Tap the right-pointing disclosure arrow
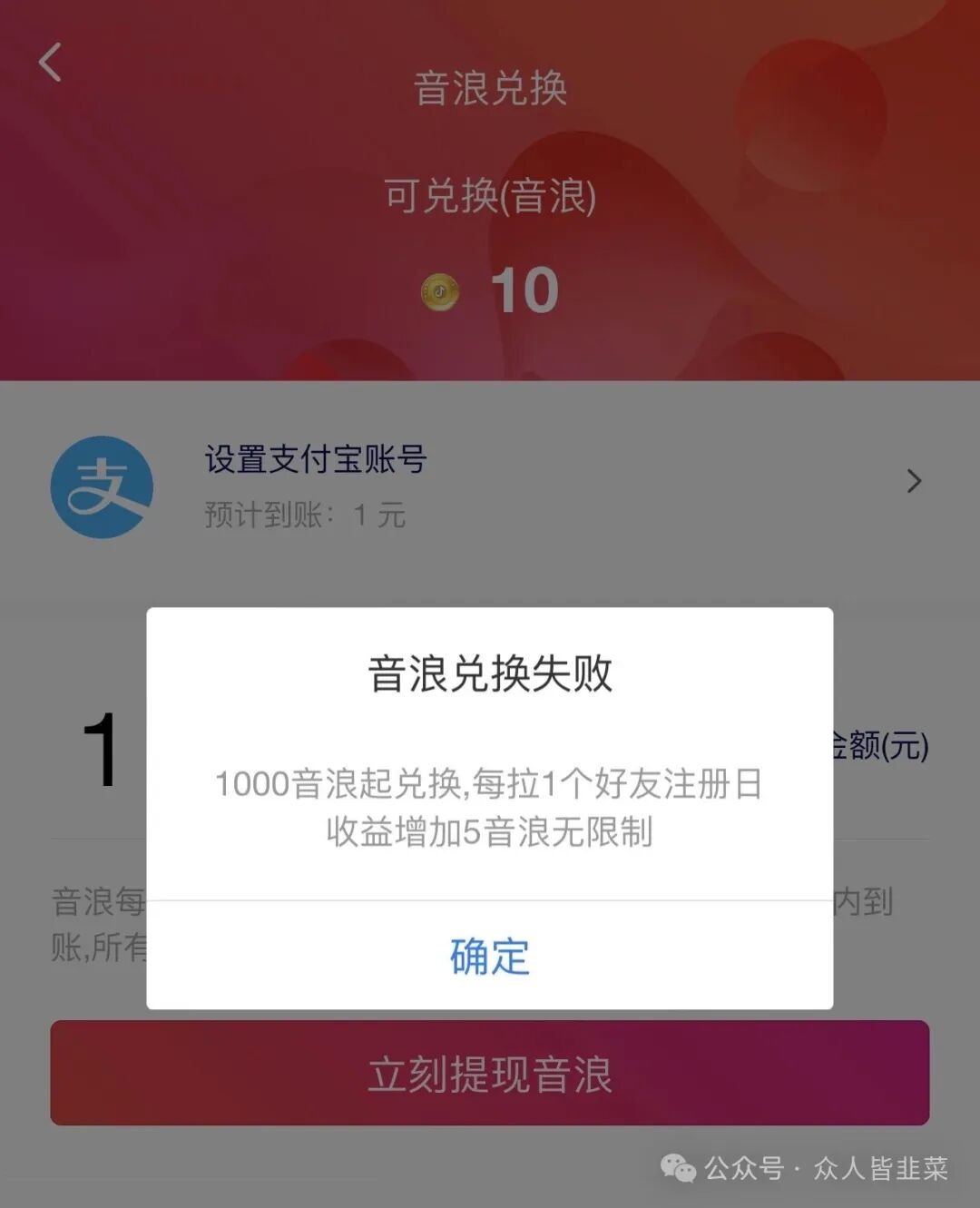 tap(915, 482)
